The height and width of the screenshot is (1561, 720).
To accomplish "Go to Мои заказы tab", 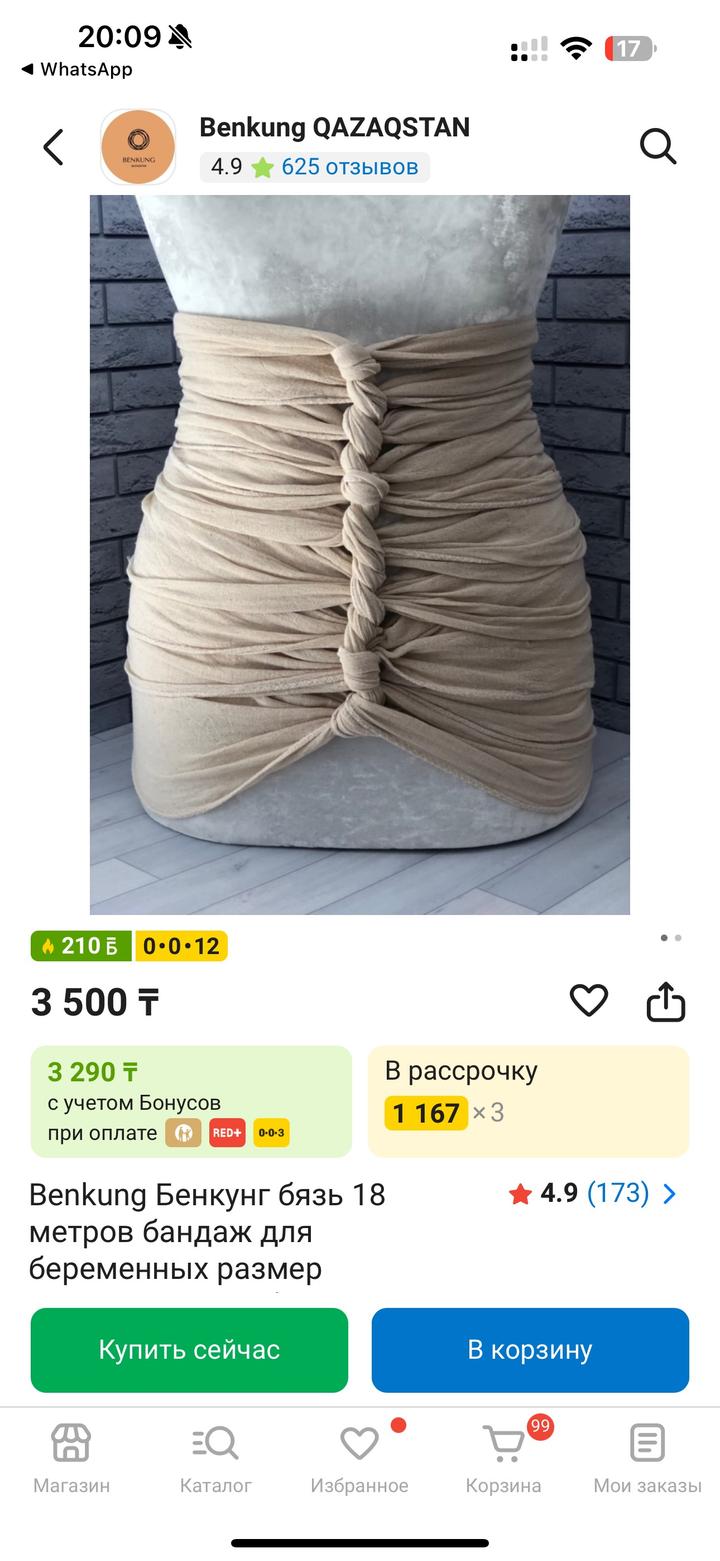I will pyautogui.click(x=647, y=1459).
